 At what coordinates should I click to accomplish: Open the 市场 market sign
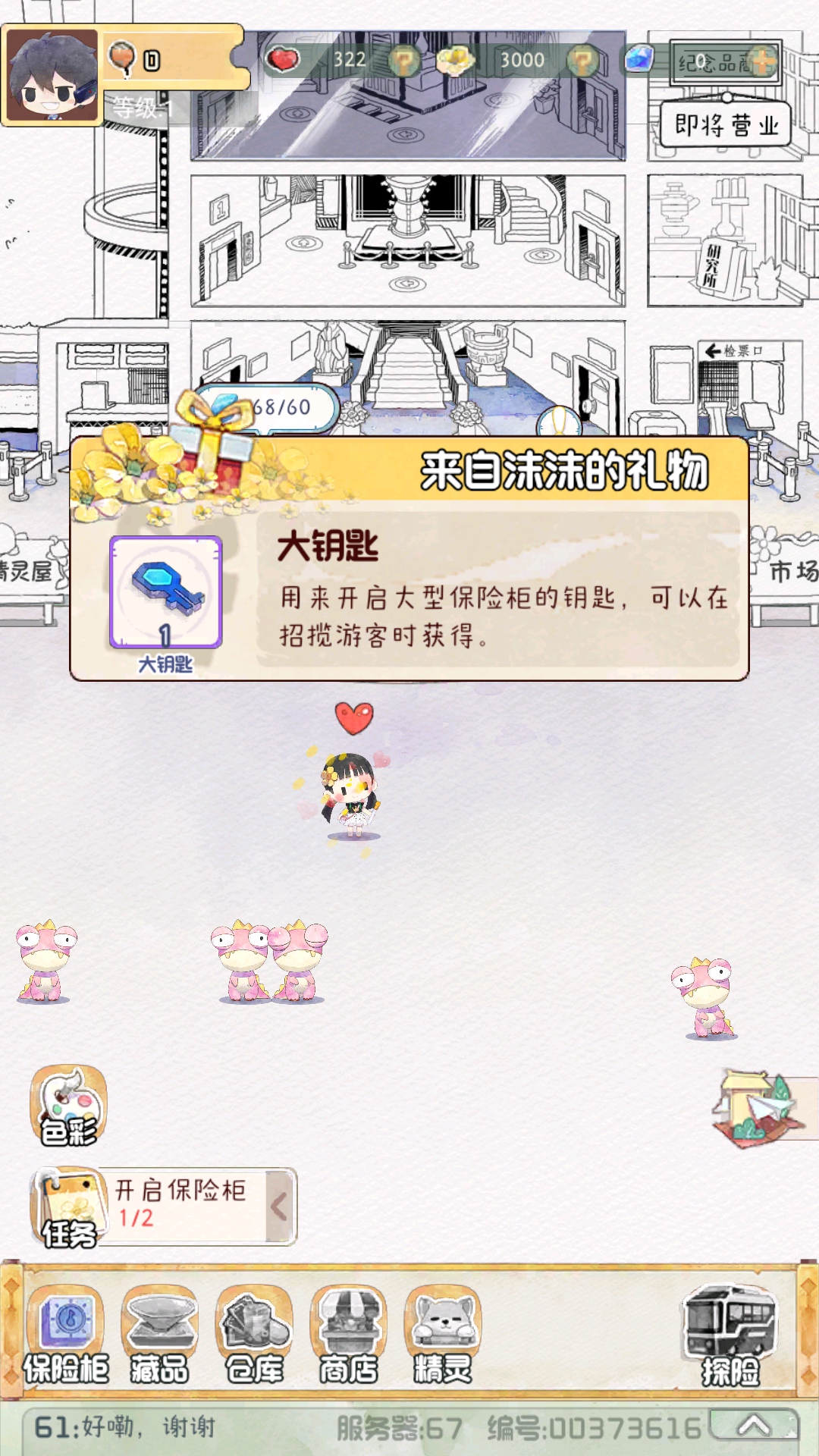(789, 573)
